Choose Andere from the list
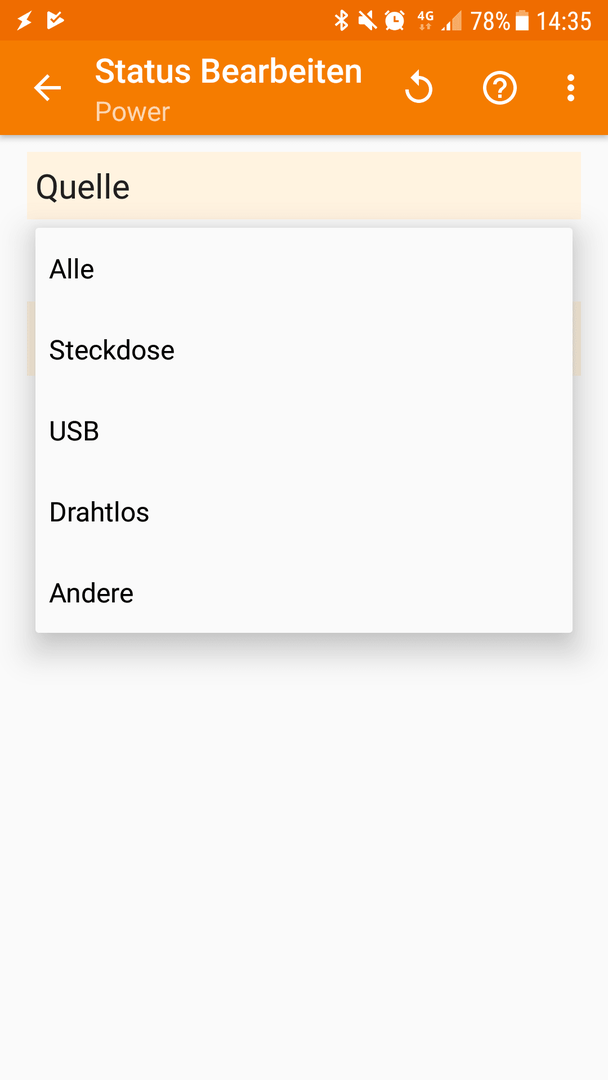 click(x=304, y=593)
